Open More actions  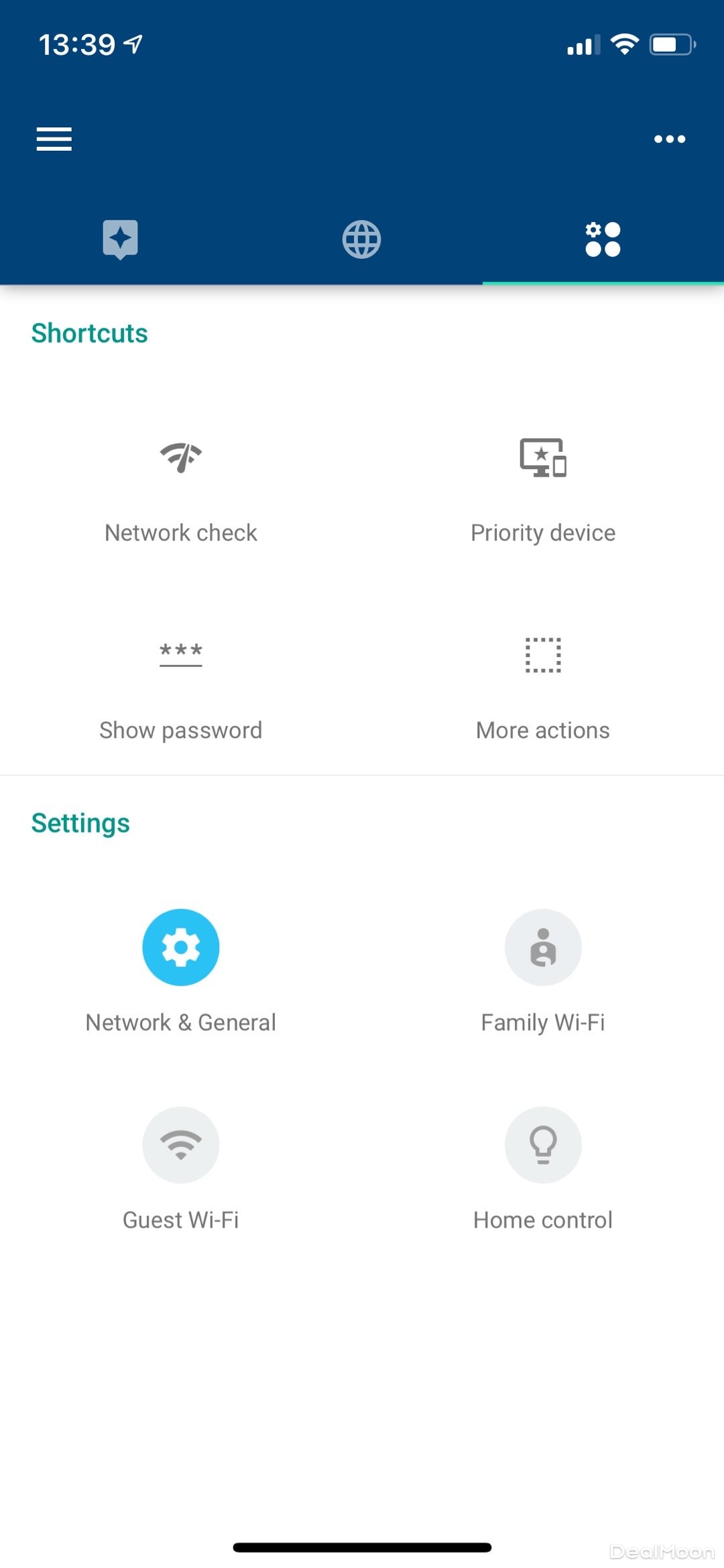(543, 686)
